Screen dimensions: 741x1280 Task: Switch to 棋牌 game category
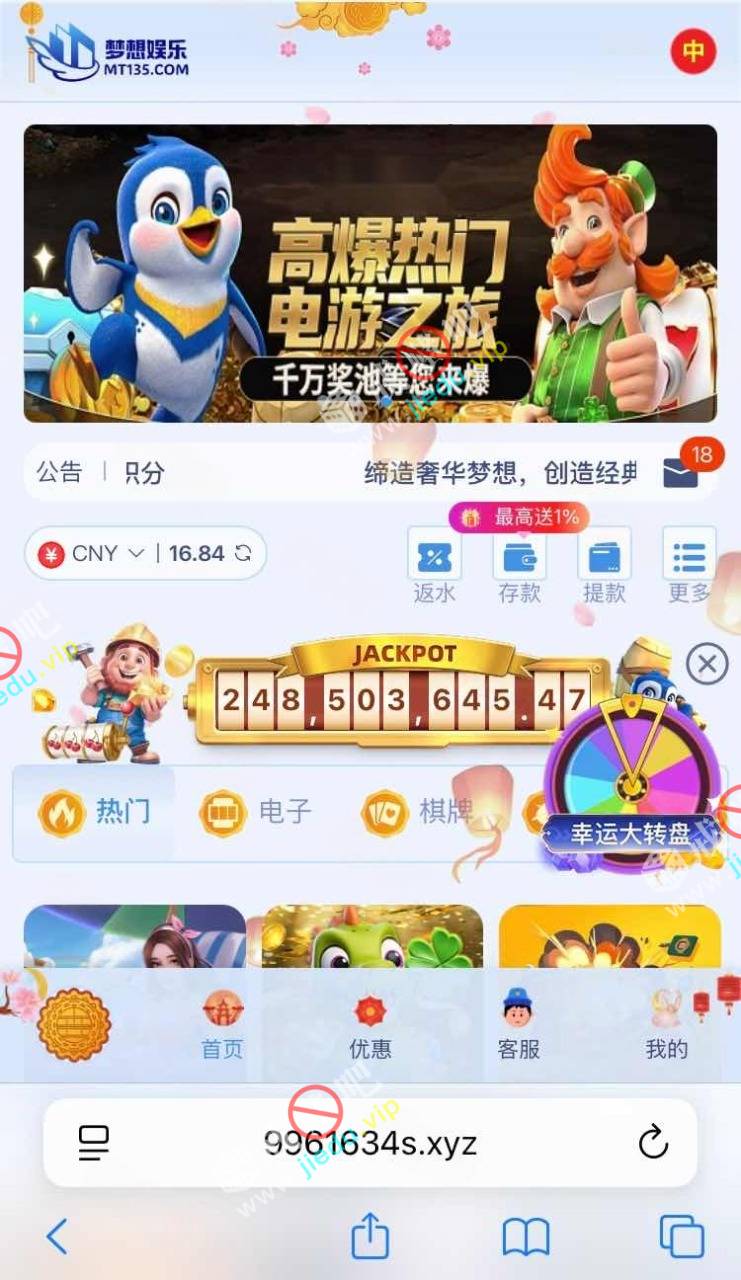pyautogui.click(x=417, y=812)
